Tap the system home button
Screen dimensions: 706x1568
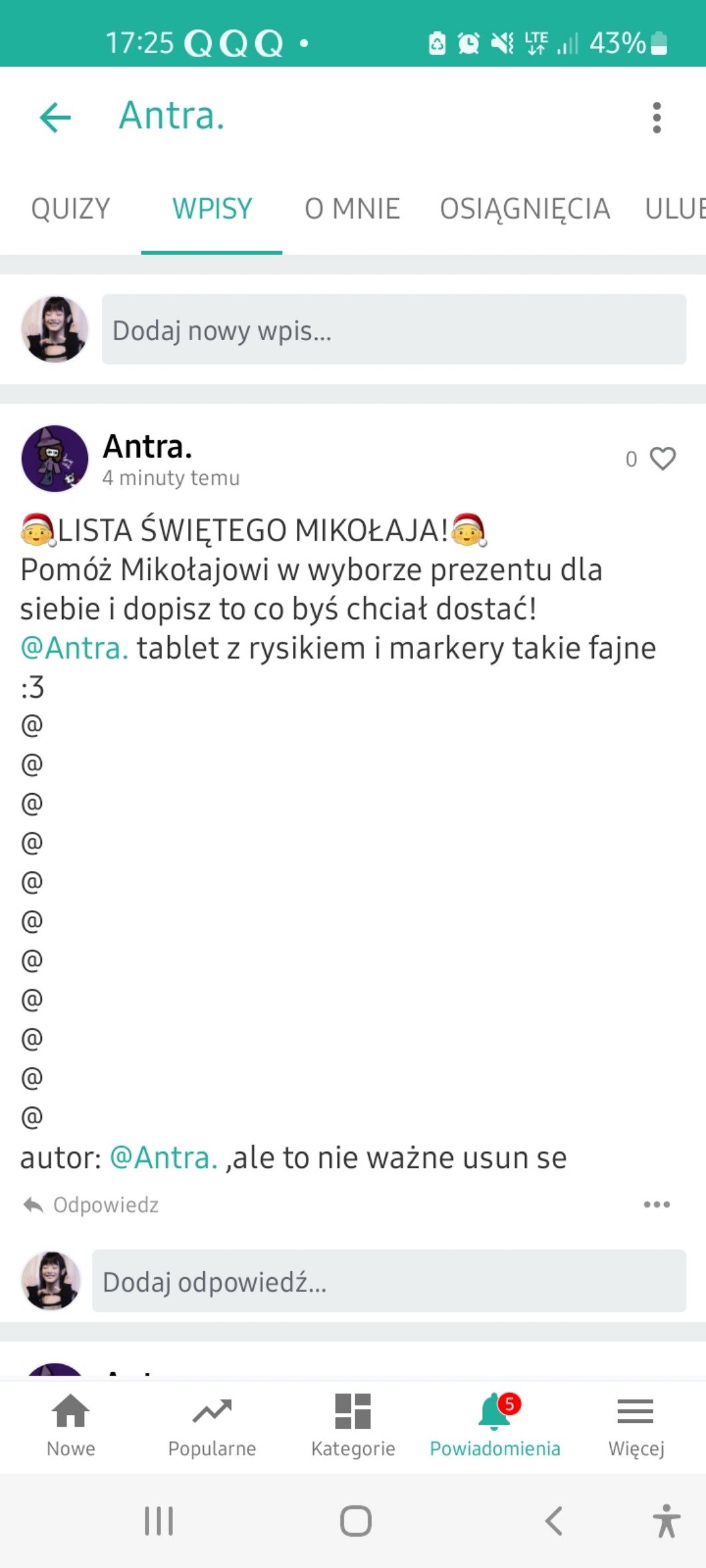coord(356,1521)
